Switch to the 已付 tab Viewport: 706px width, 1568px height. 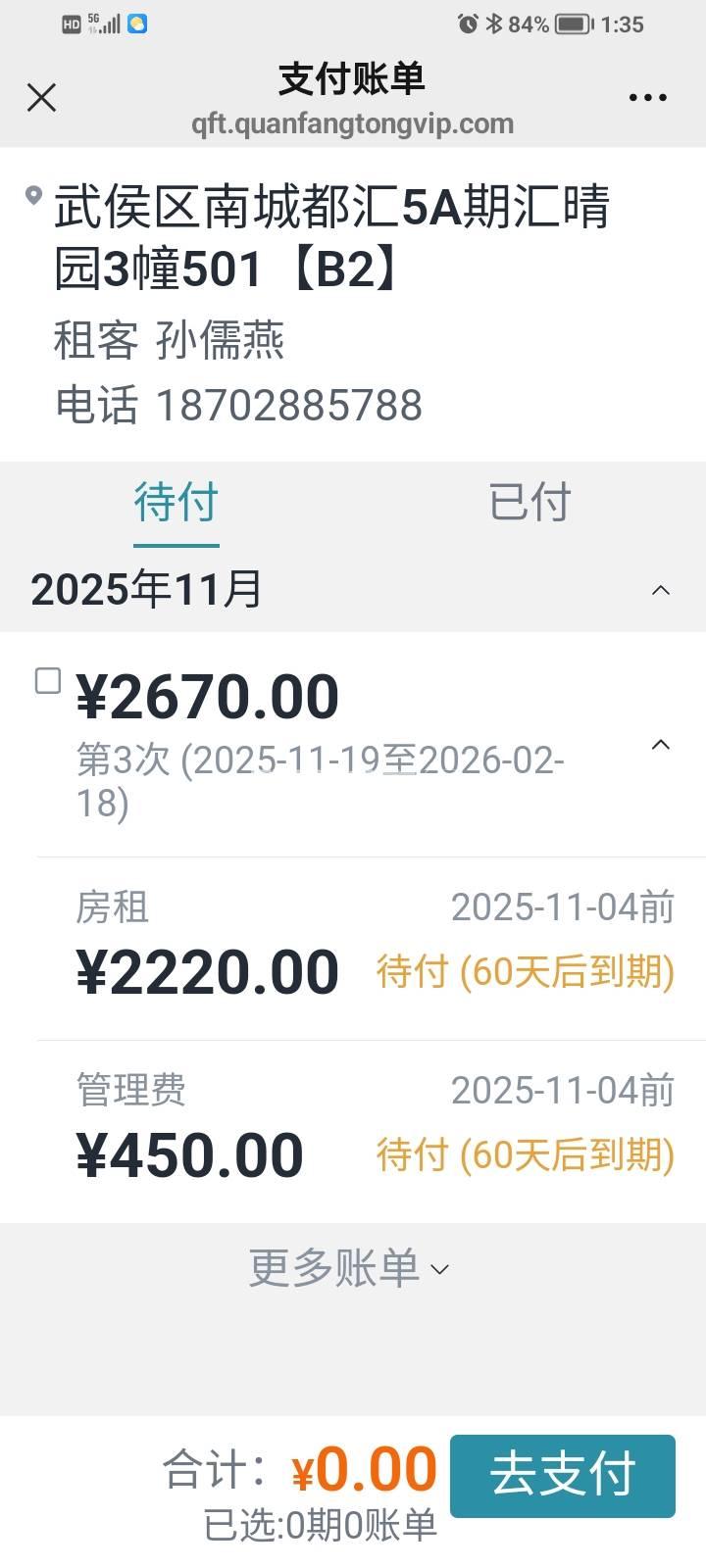[529, 503]
